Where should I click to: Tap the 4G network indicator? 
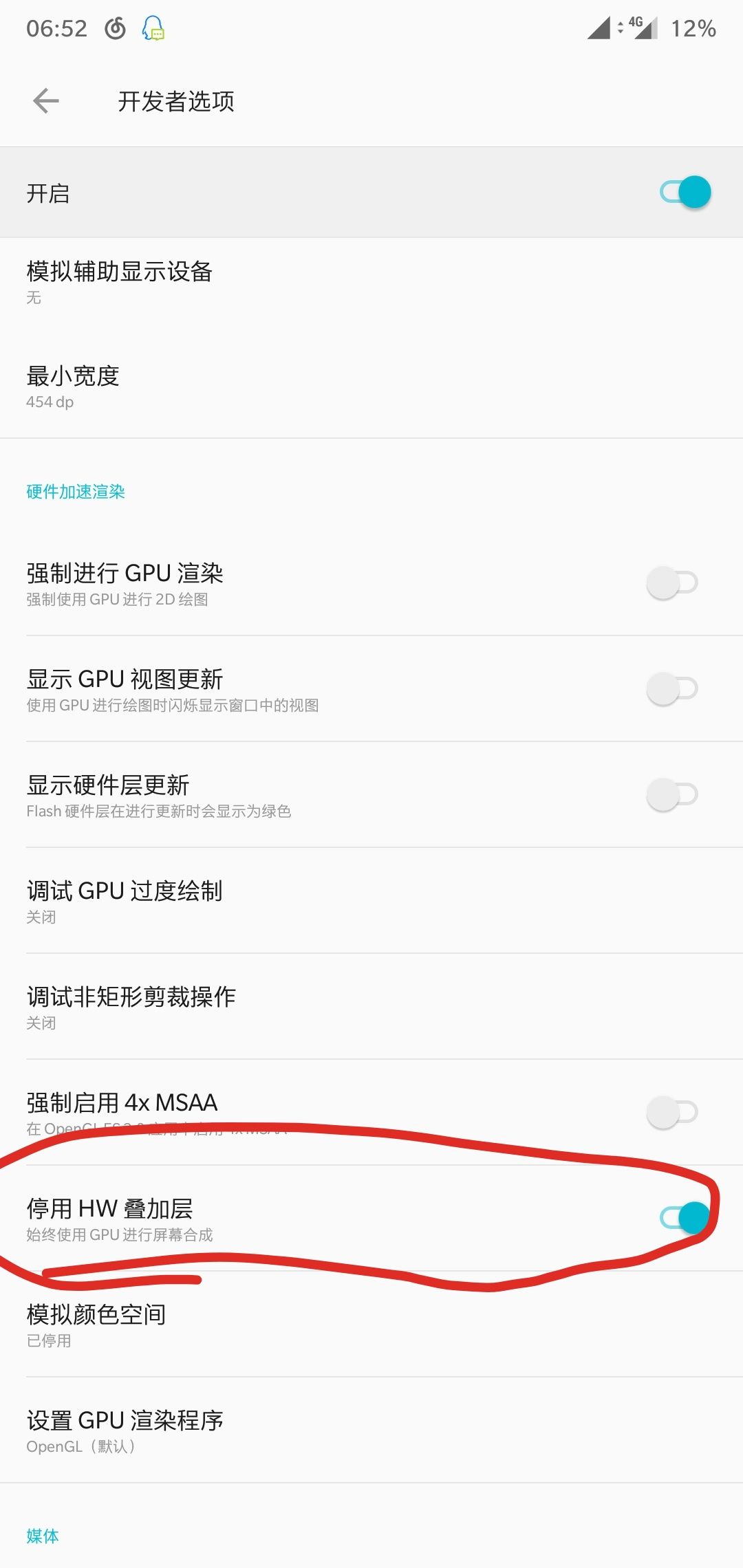pyautogui.click(x=634, y=26)
